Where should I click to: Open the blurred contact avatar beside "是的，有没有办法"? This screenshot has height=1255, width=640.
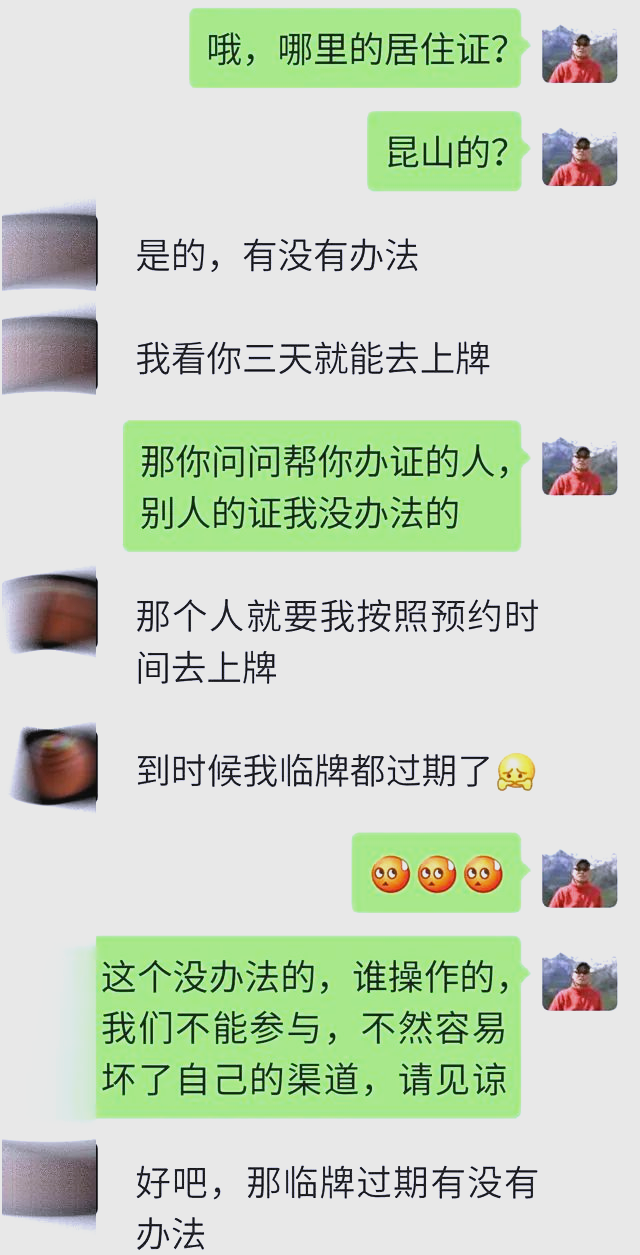pyautogui.click(x=50, y=251)
